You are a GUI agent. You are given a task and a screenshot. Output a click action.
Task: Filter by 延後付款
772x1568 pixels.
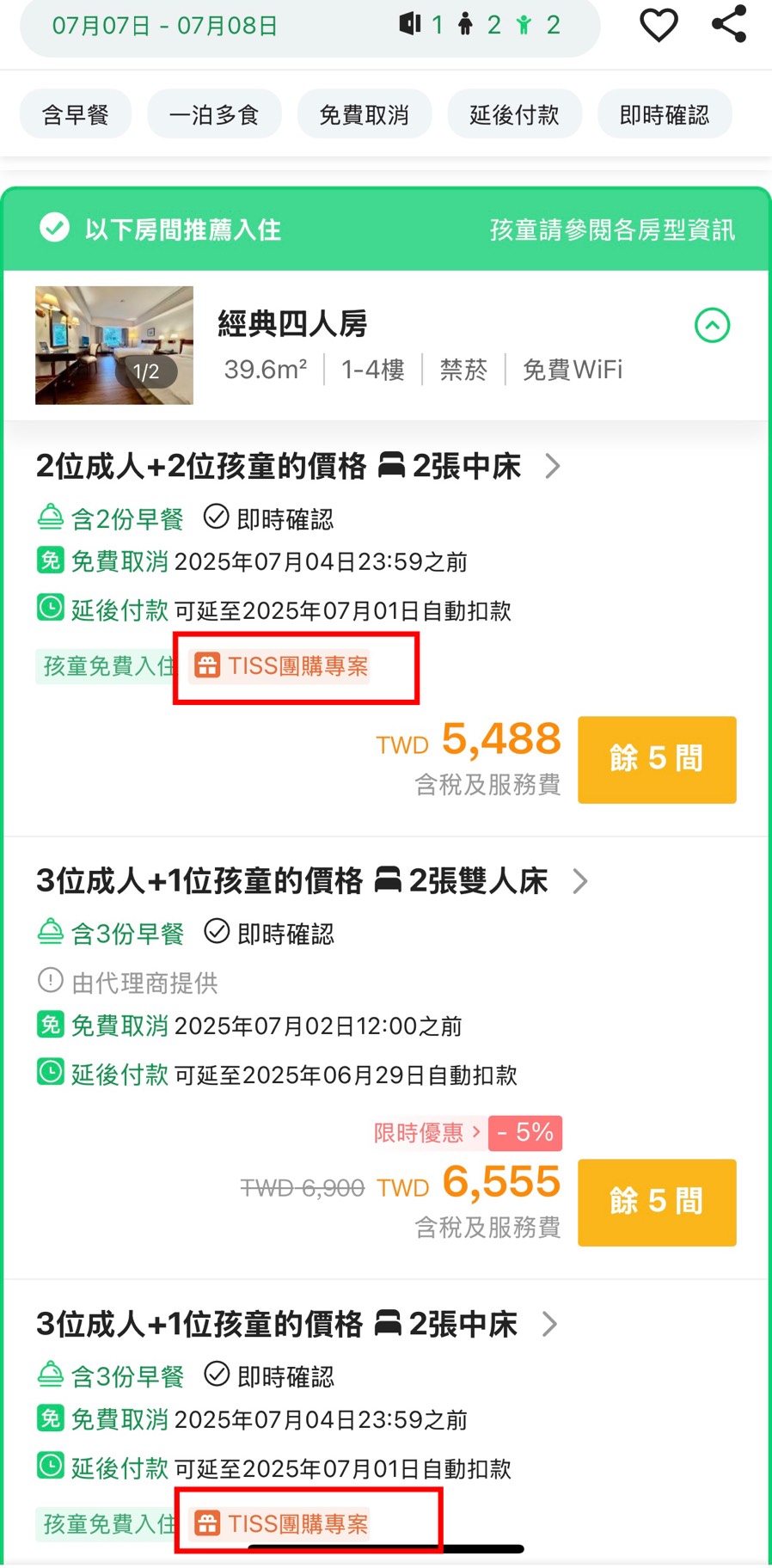pos(514,114)
